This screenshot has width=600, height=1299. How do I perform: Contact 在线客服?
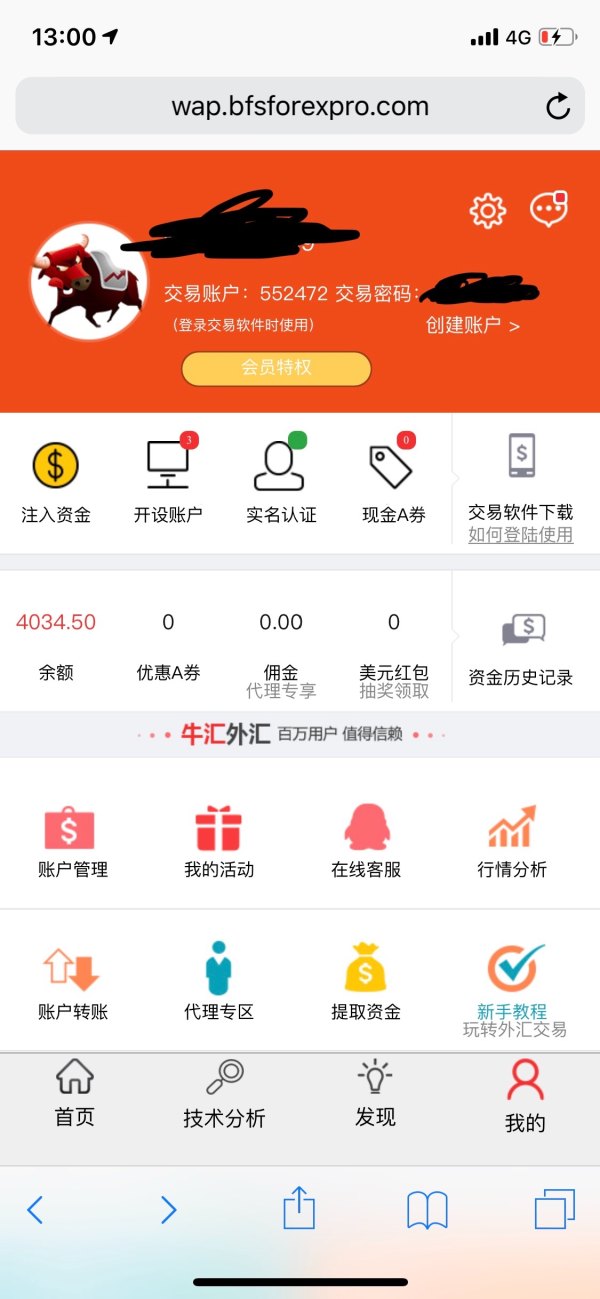366,842
